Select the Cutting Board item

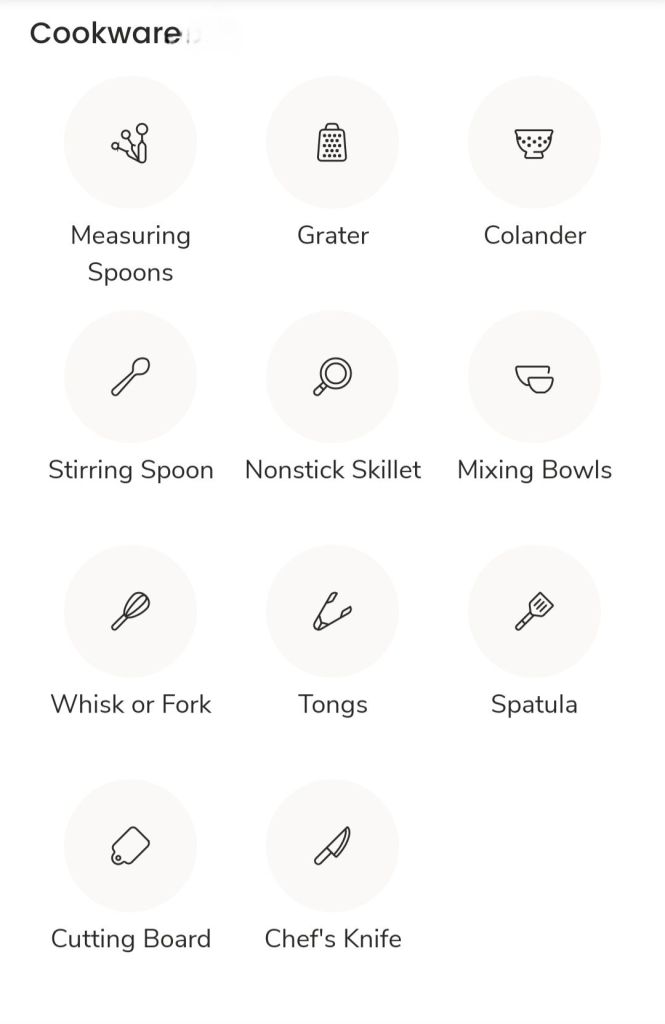pos(130,846)
